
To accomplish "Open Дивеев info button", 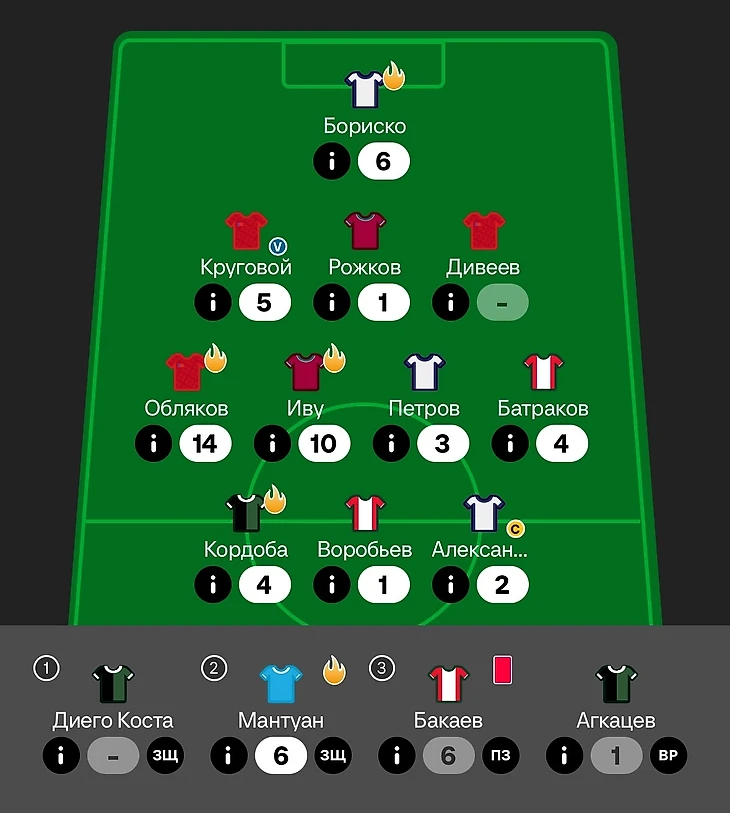I will 451,303.
